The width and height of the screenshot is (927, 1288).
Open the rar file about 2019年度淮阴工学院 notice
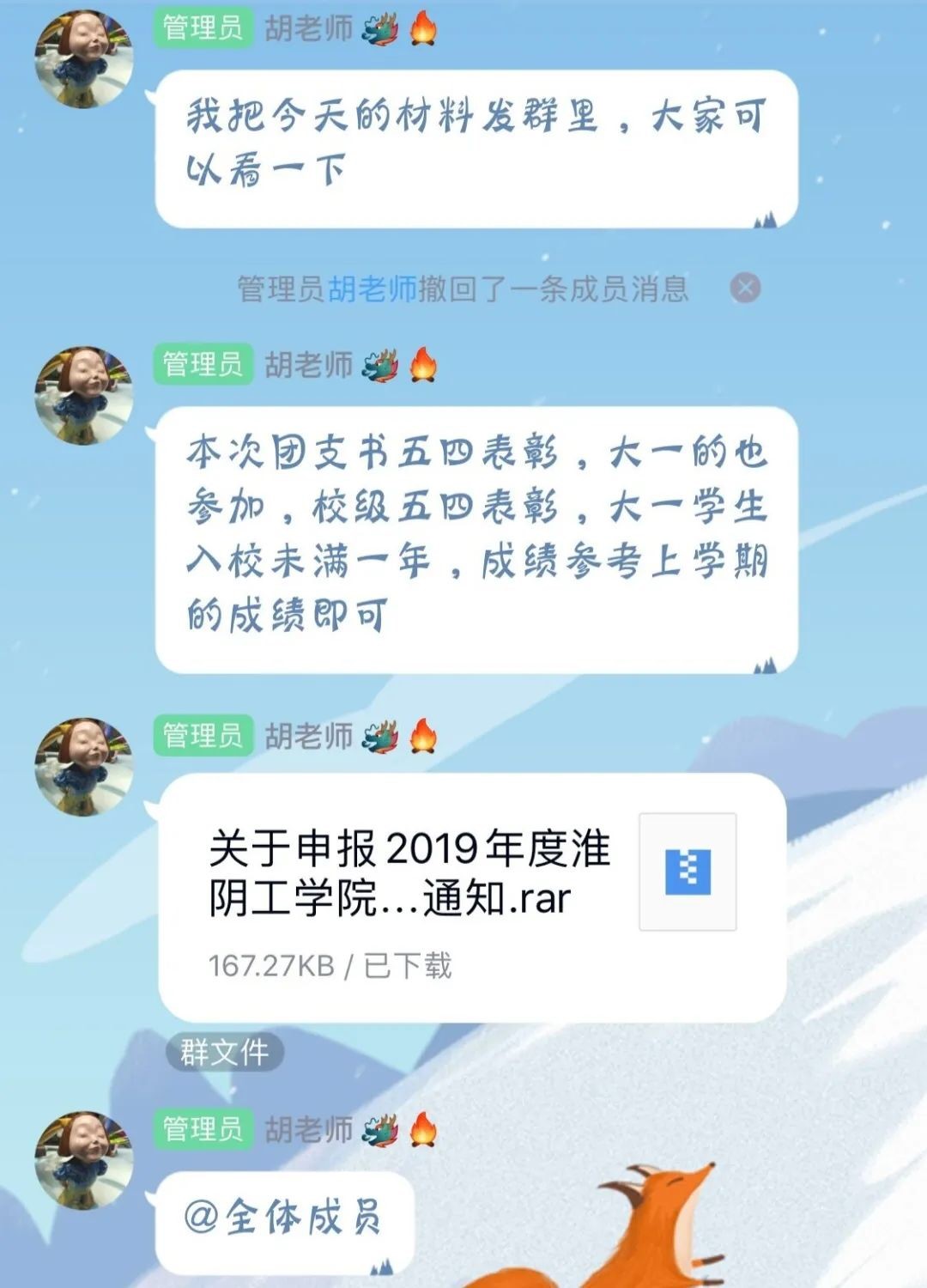click(472, 896)
